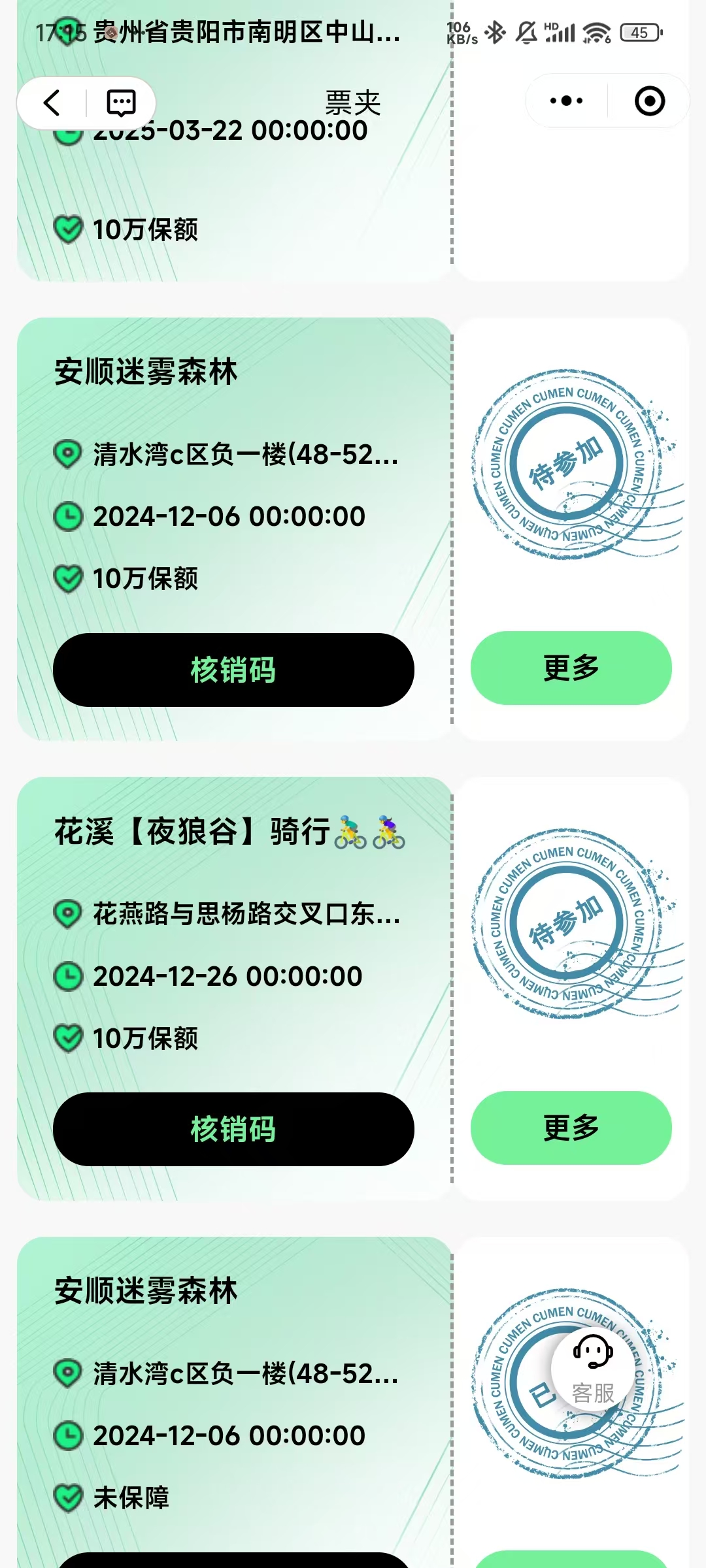Tap 更多 on the 安顺迷雾森林 待参加 ticket
706x1568 pixels.
coord(571,668)
